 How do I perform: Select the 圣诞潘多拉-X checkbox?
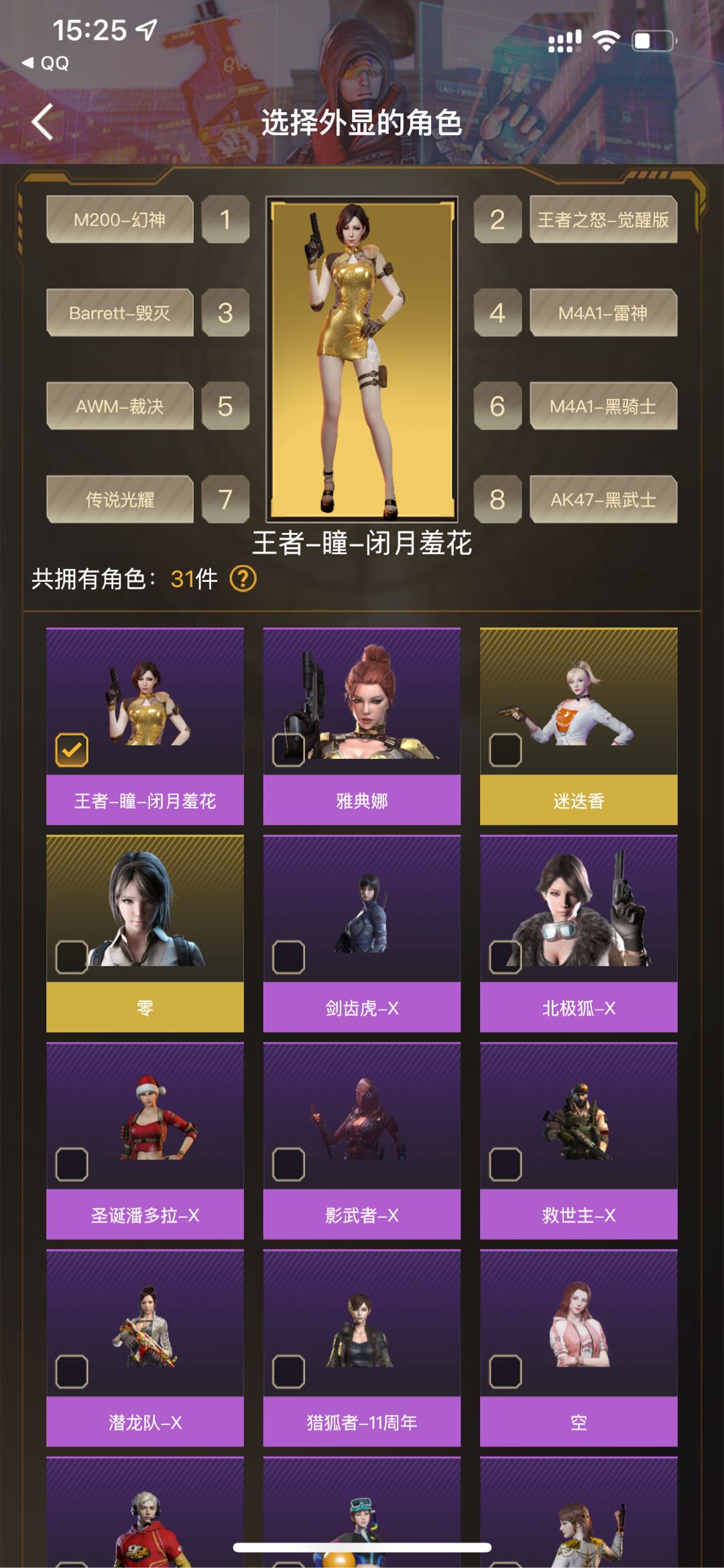72,1164
